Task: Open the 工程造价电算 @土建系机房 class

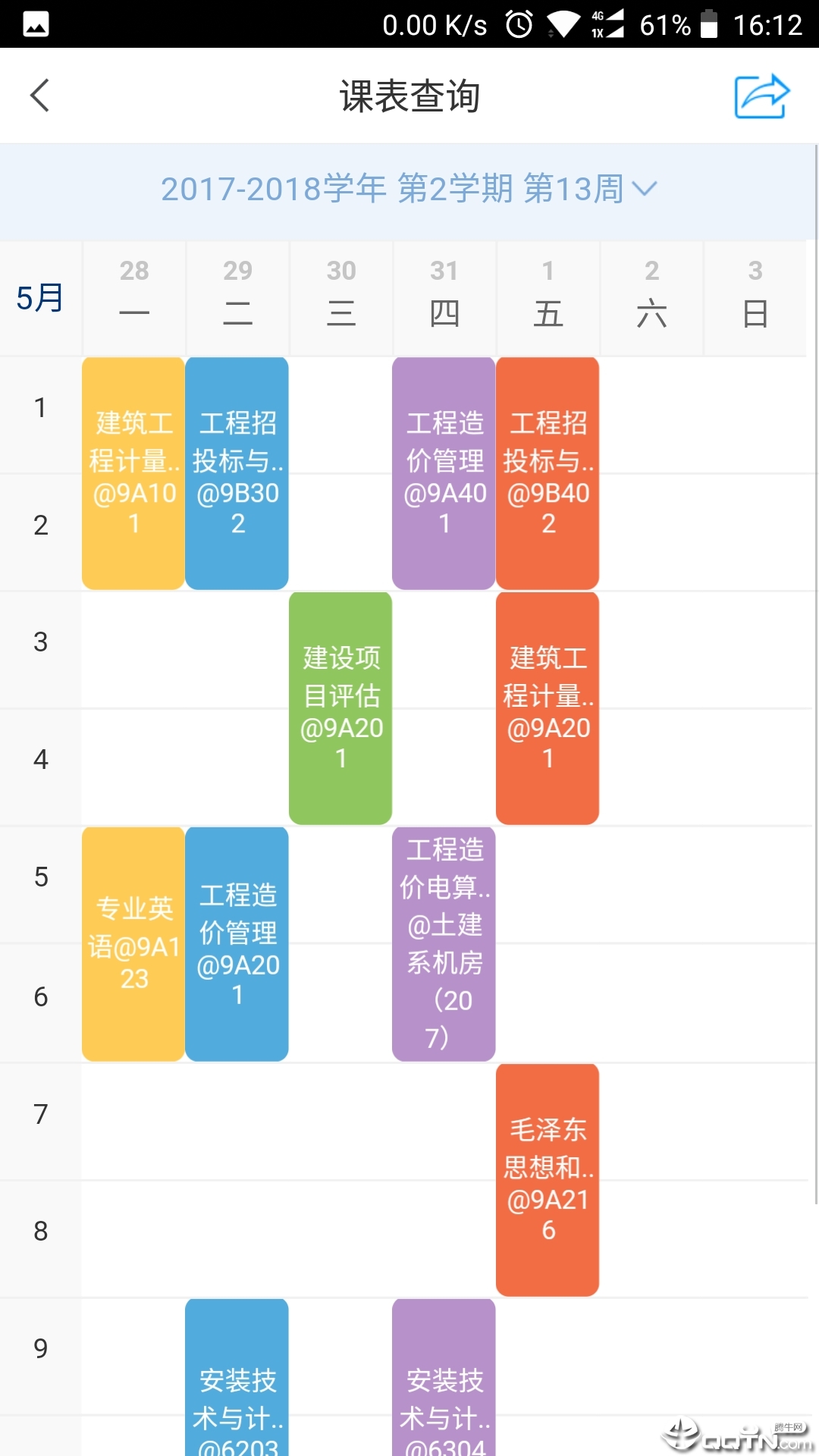Action: 444,943
